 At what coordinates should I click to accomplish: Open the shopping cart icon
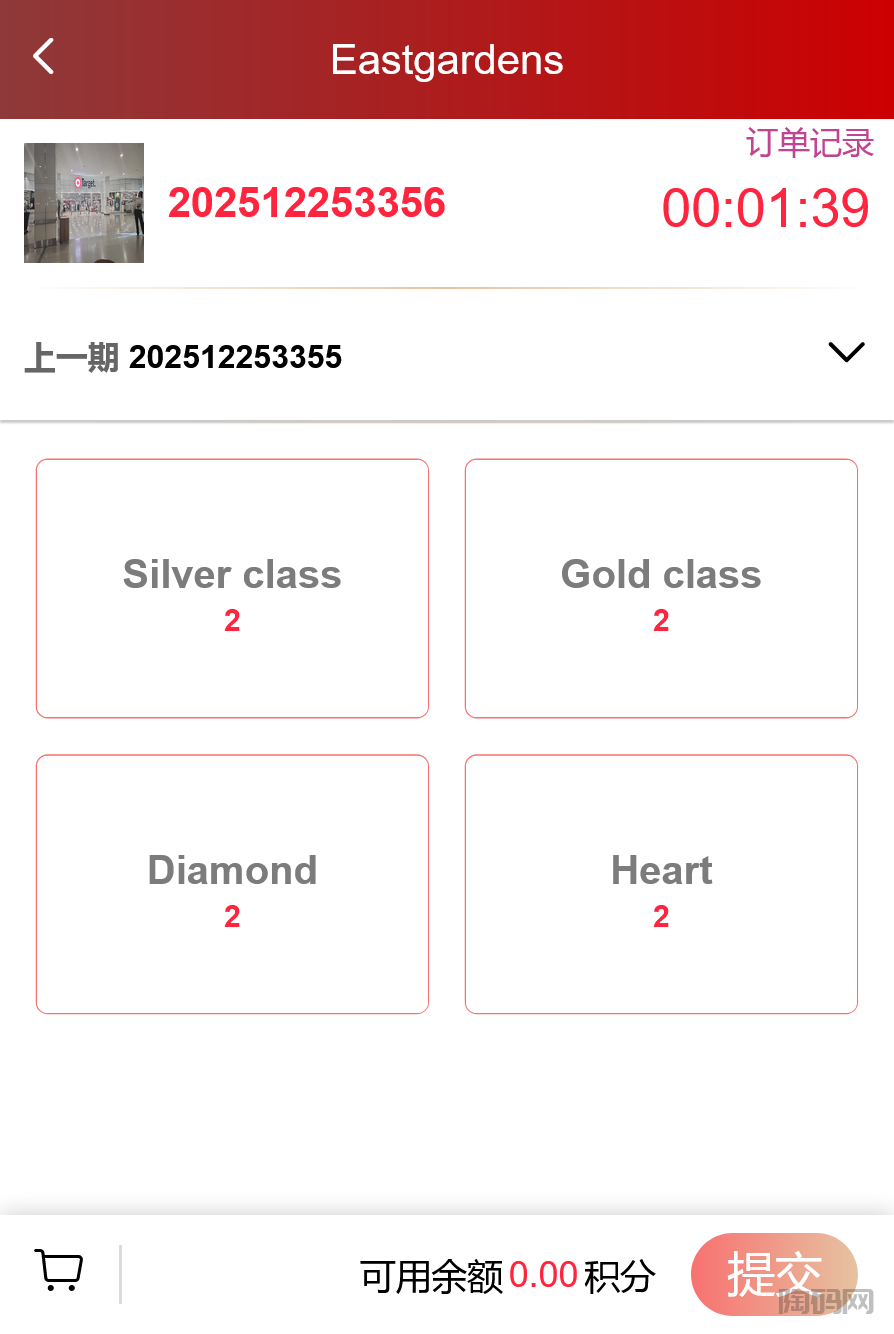[59, 1271]
